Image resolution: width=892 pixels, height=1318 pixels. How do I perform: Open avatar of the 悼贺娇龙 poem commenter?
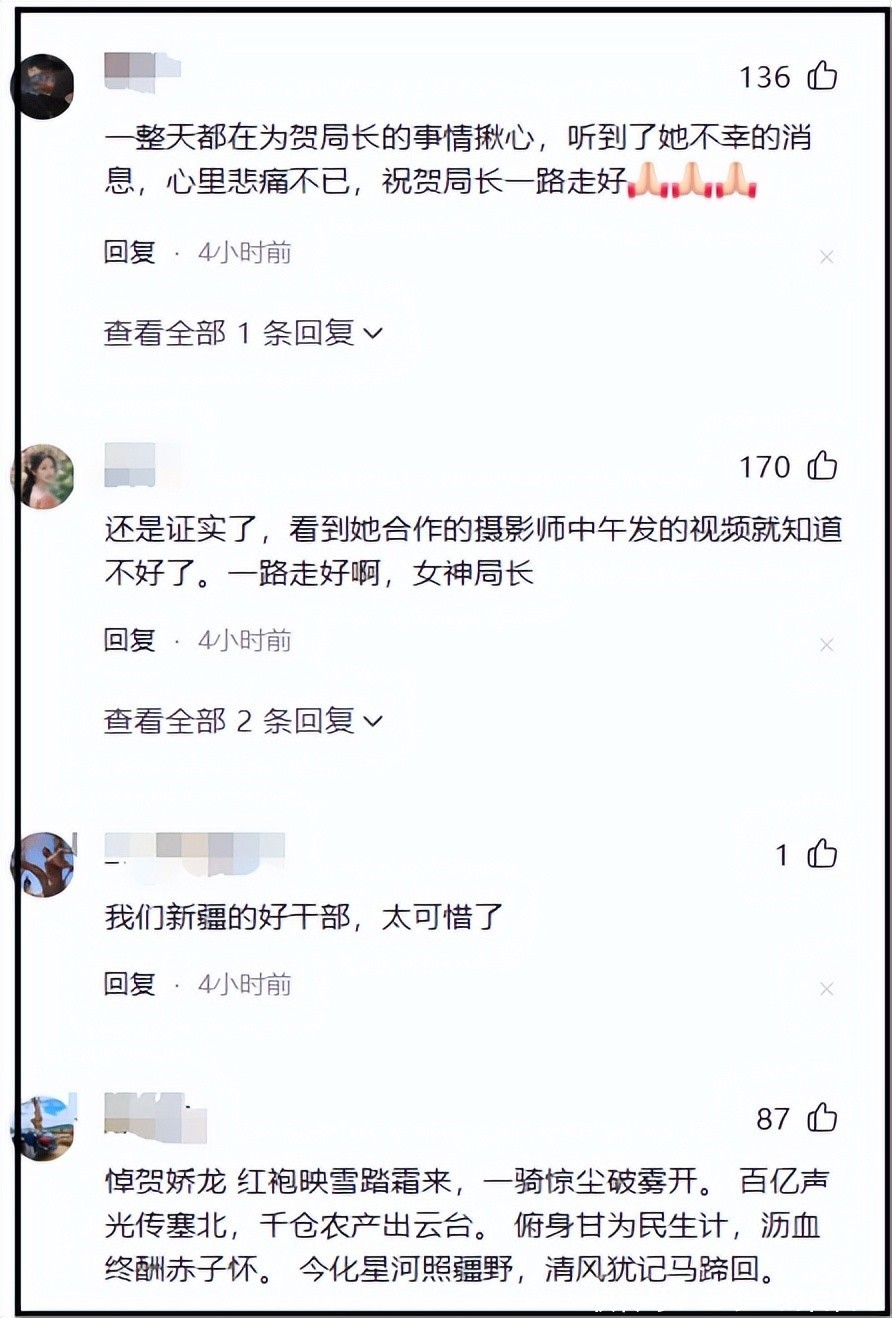(x=43, y=1127)
